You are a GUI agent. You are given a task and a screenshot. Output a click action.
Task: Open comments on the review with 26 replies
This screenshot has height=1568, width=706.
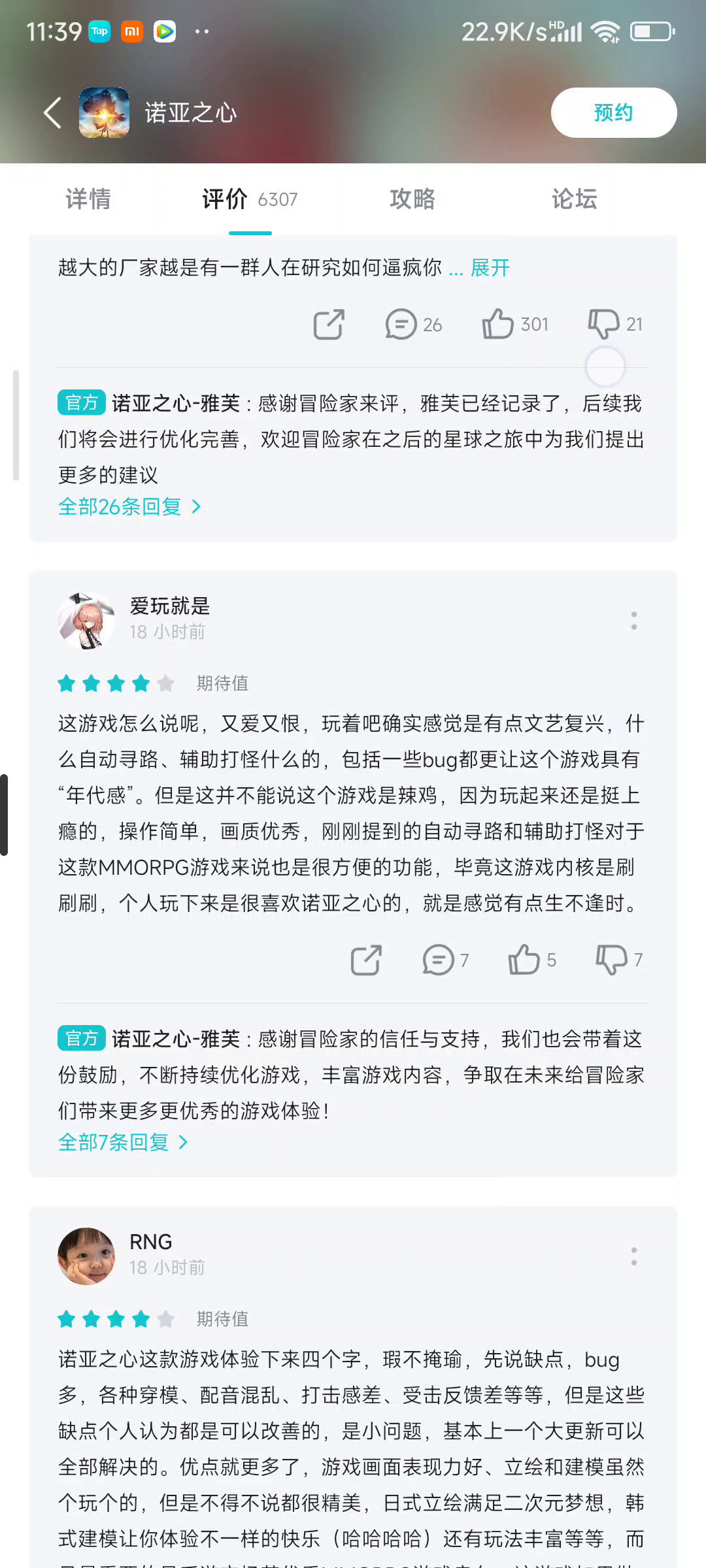click(413, 324)
